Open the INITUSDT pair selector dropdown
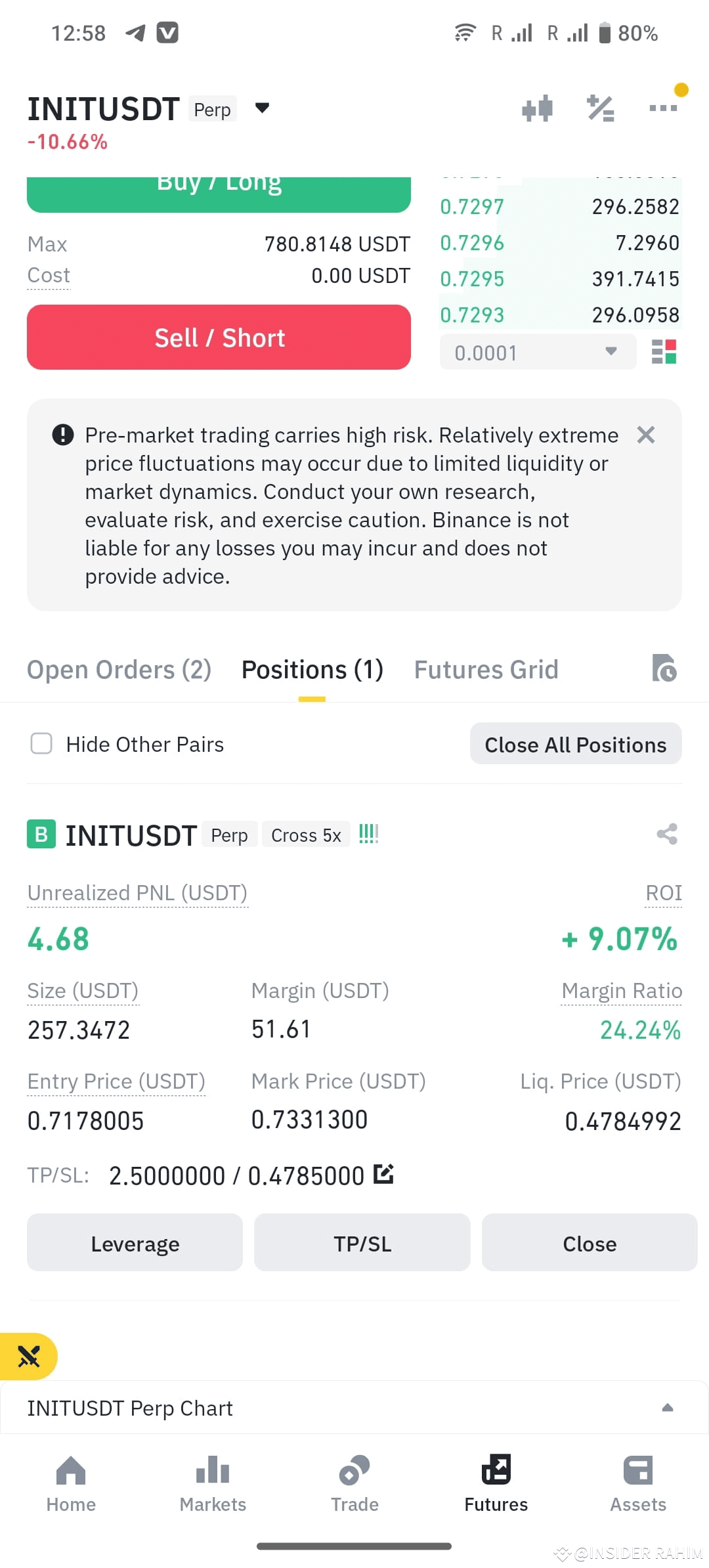Screen dimensions: 709x1568 (x=262, y=108)
